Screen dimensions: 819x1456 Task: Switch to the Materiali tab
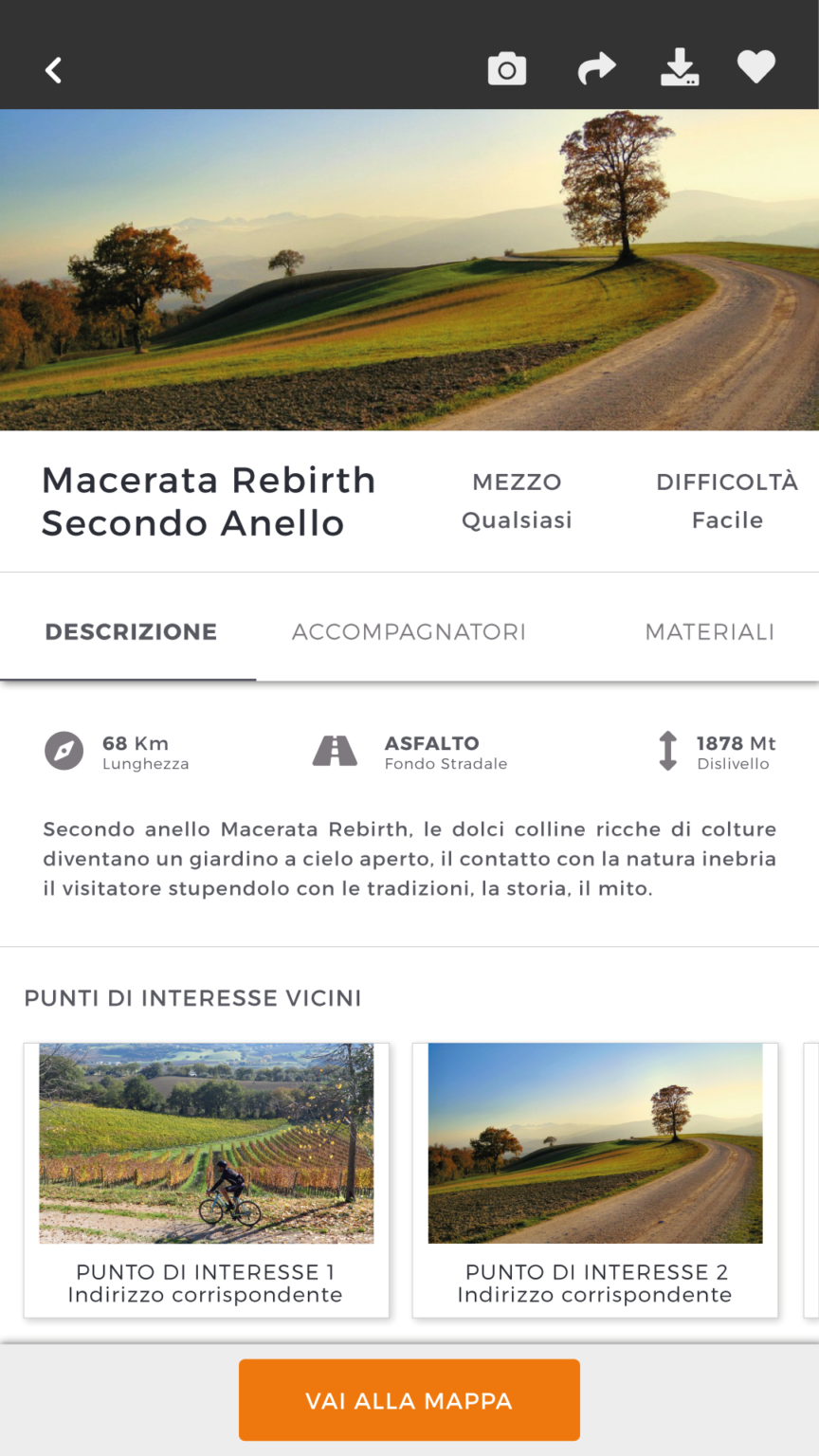coord(710,632)
